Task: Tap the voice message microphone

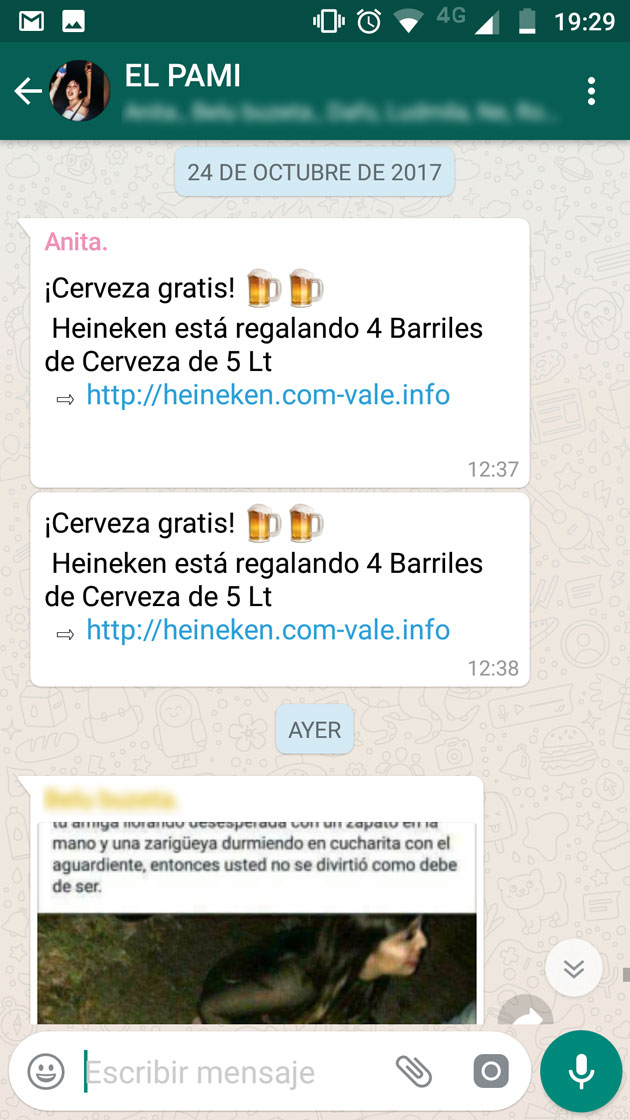Action: pyautogui.click(x=581, y=1071)
